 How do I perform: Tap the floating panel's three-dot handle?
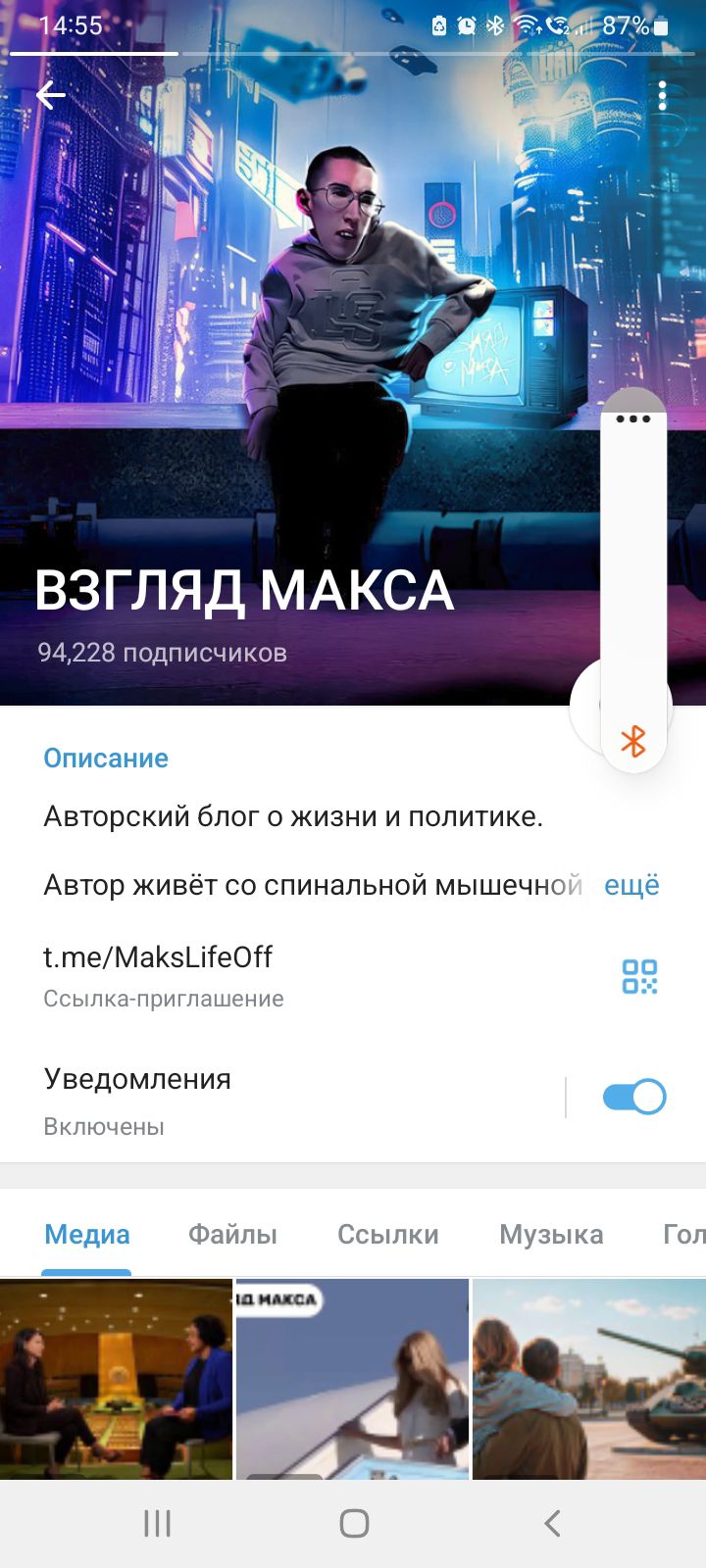(x=633, y=419)
